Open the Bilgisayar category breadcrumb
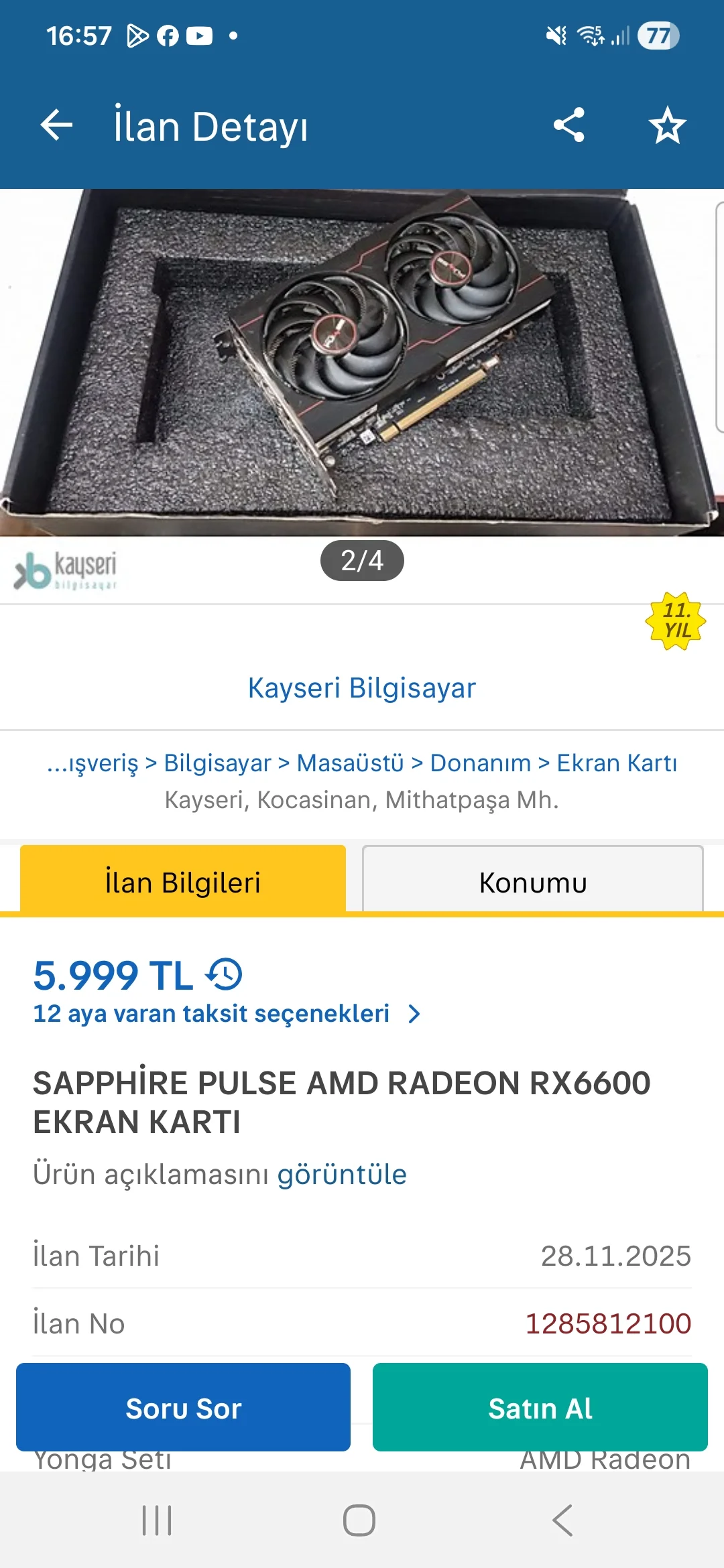Viewport: 724px width, 1568px height. pyautogui.click(x=217, y=763)
